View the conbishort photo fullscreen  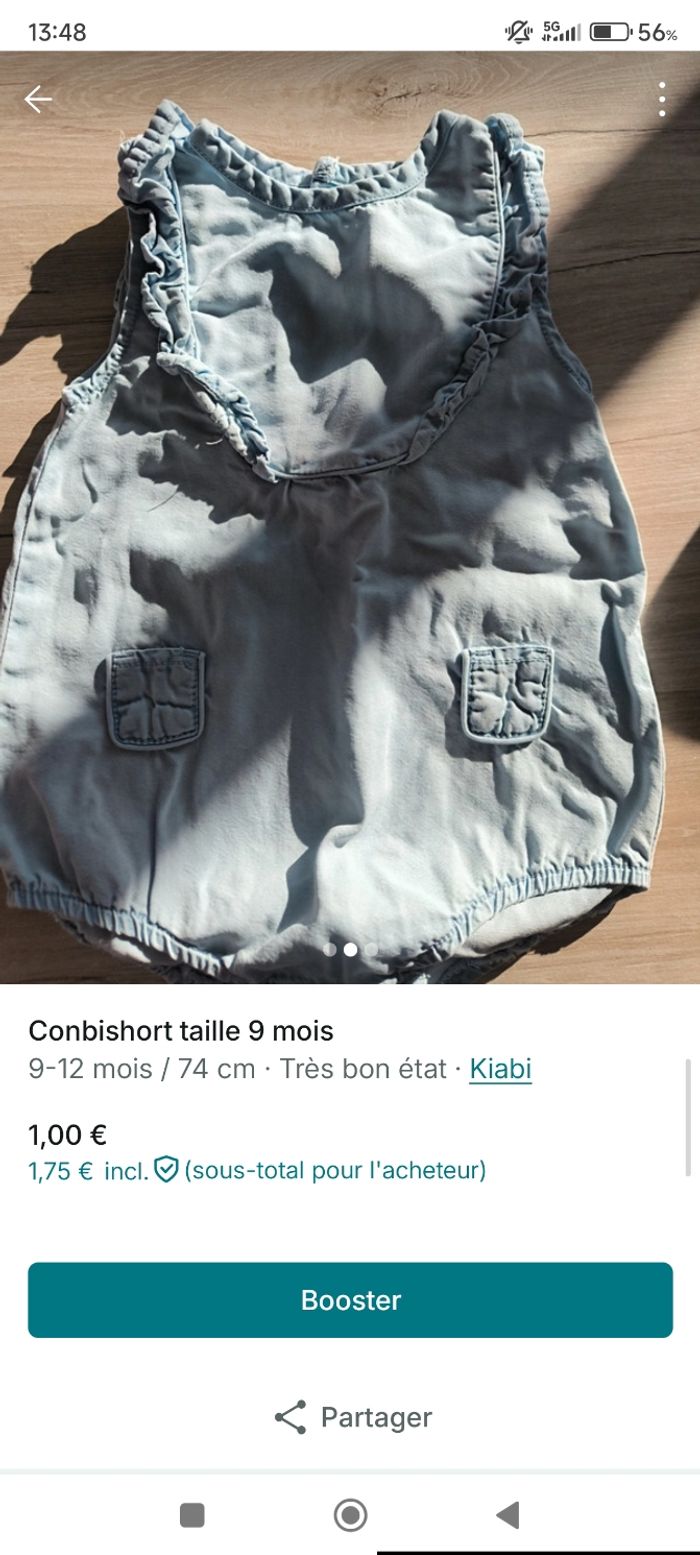350,520
